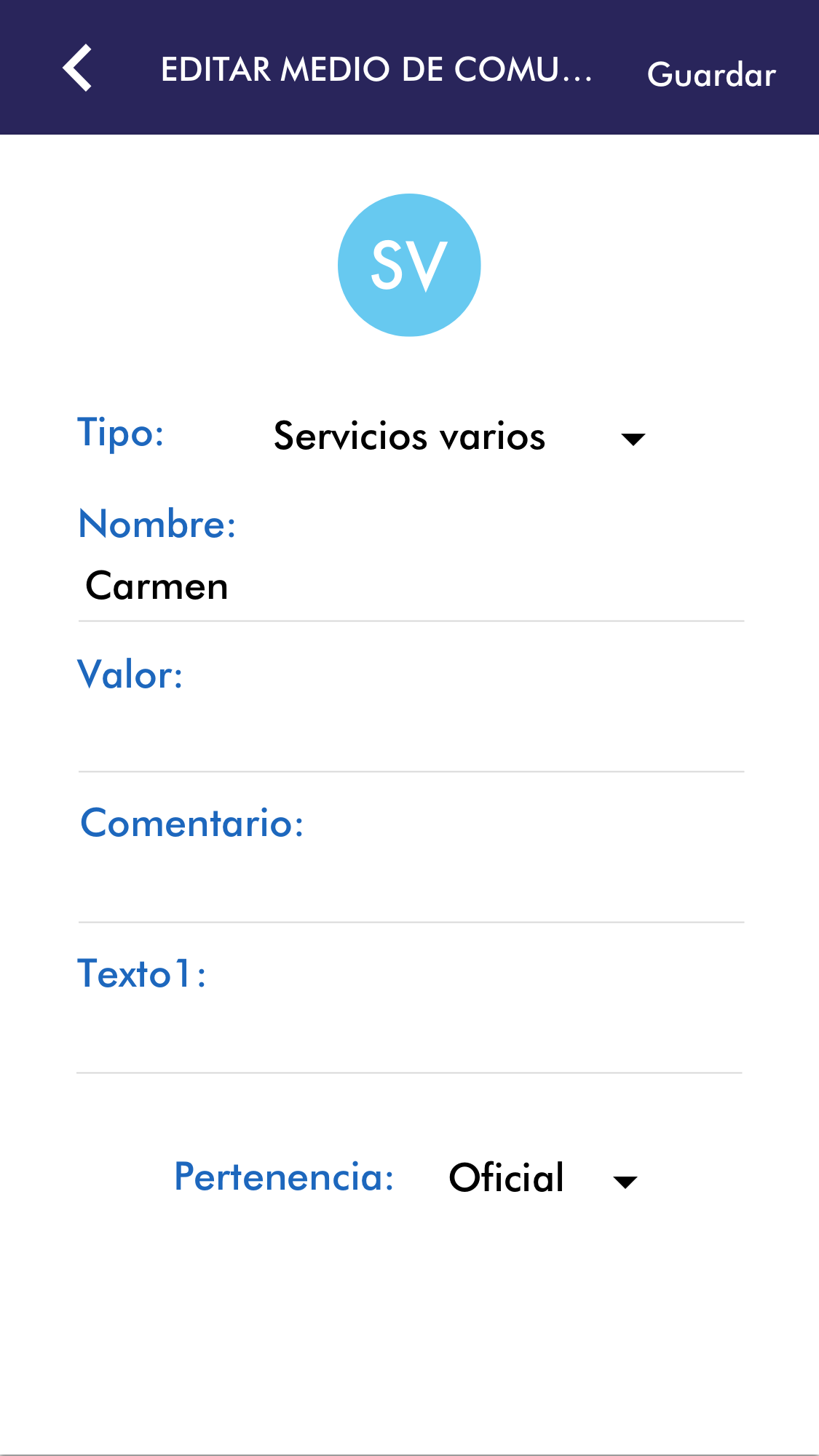Tap into the Texto1 field
Viewport: 819px width, 1456px height.
tap(411, 1038)
